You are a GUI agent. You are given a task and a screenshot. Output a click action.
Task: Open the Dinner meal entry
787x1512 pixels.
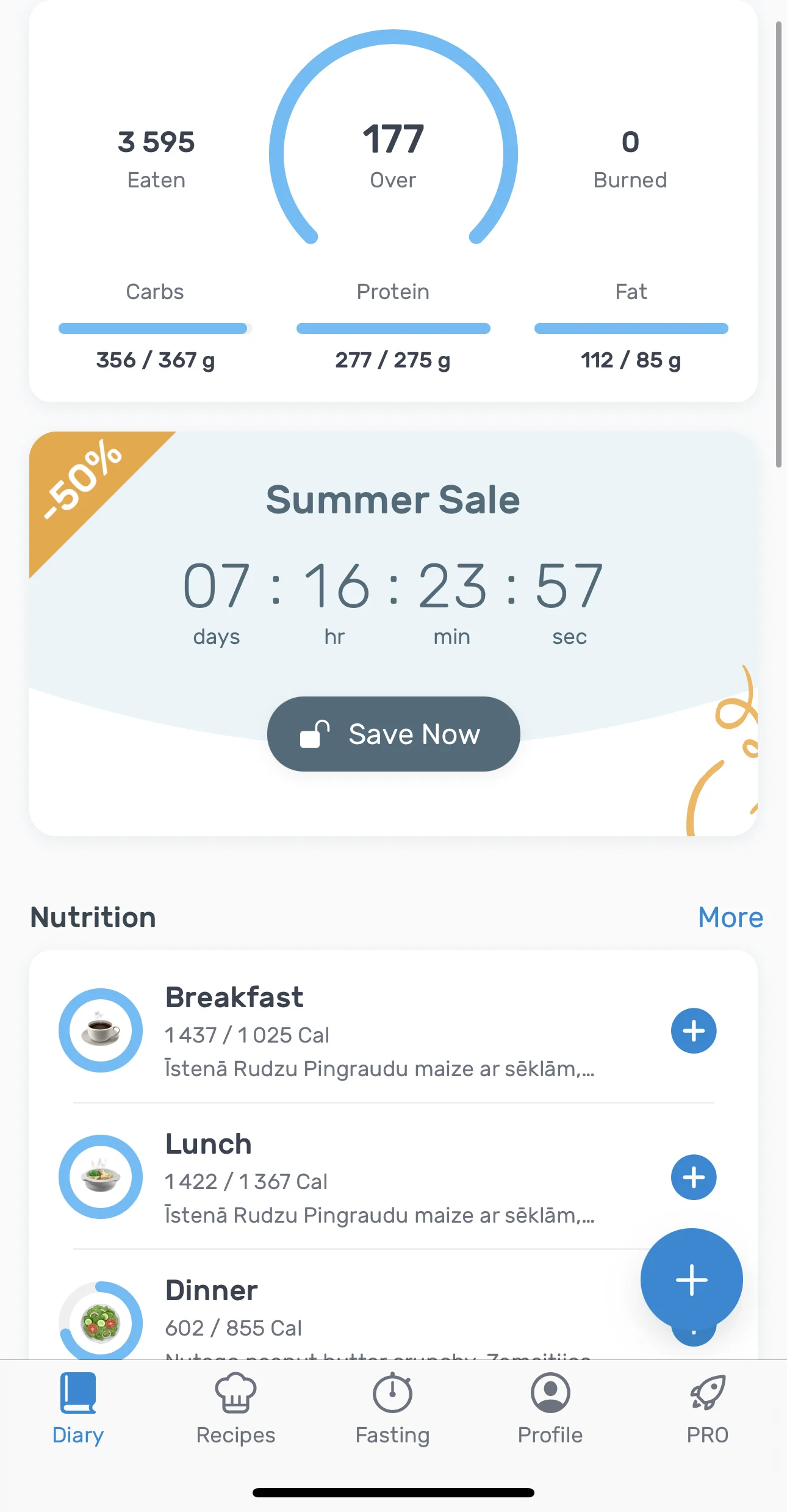pos(342,1312)
